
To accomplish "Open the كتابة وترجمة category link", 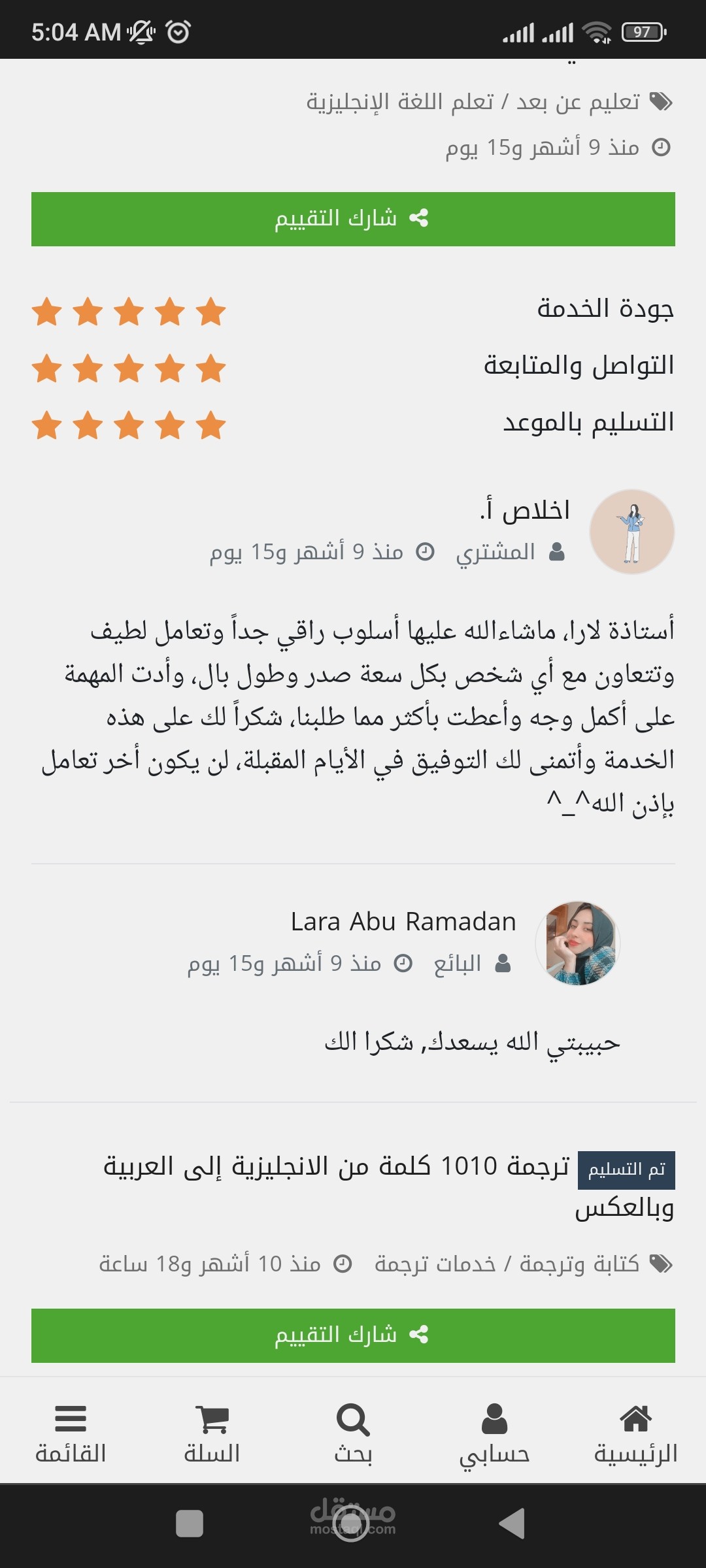I will click(x=579, y=1264).
